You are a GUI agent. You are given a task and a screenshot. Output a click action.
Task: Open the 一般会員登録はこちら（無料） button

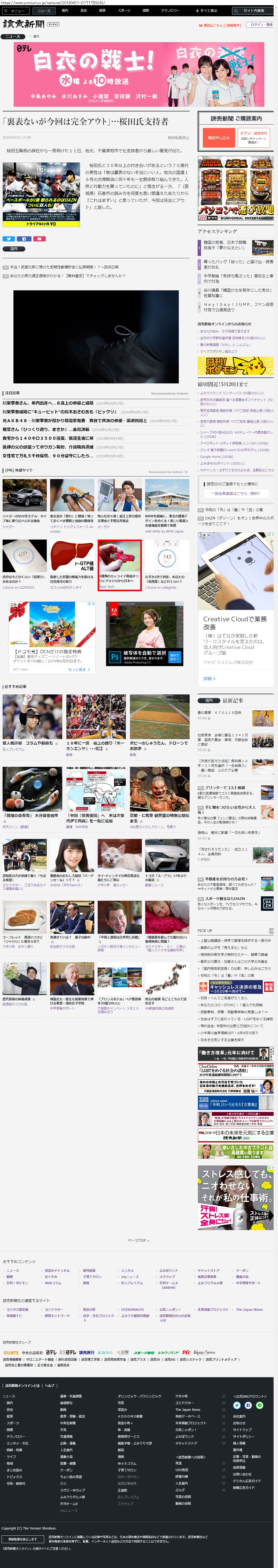point(235,494)
